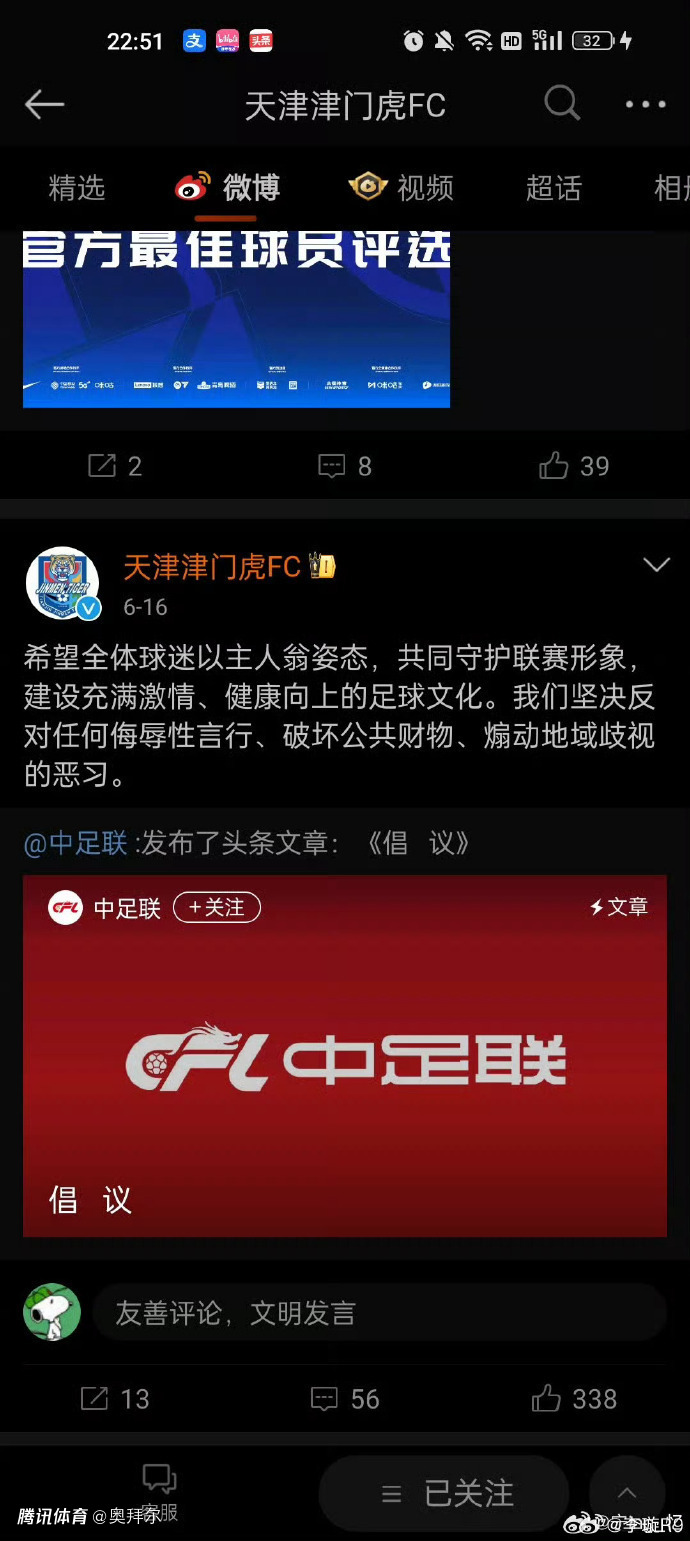Image resolution: width=690 pixels, height=1541 pixels.
Task: Like the post with 39 likes
Action: (574, 466)
